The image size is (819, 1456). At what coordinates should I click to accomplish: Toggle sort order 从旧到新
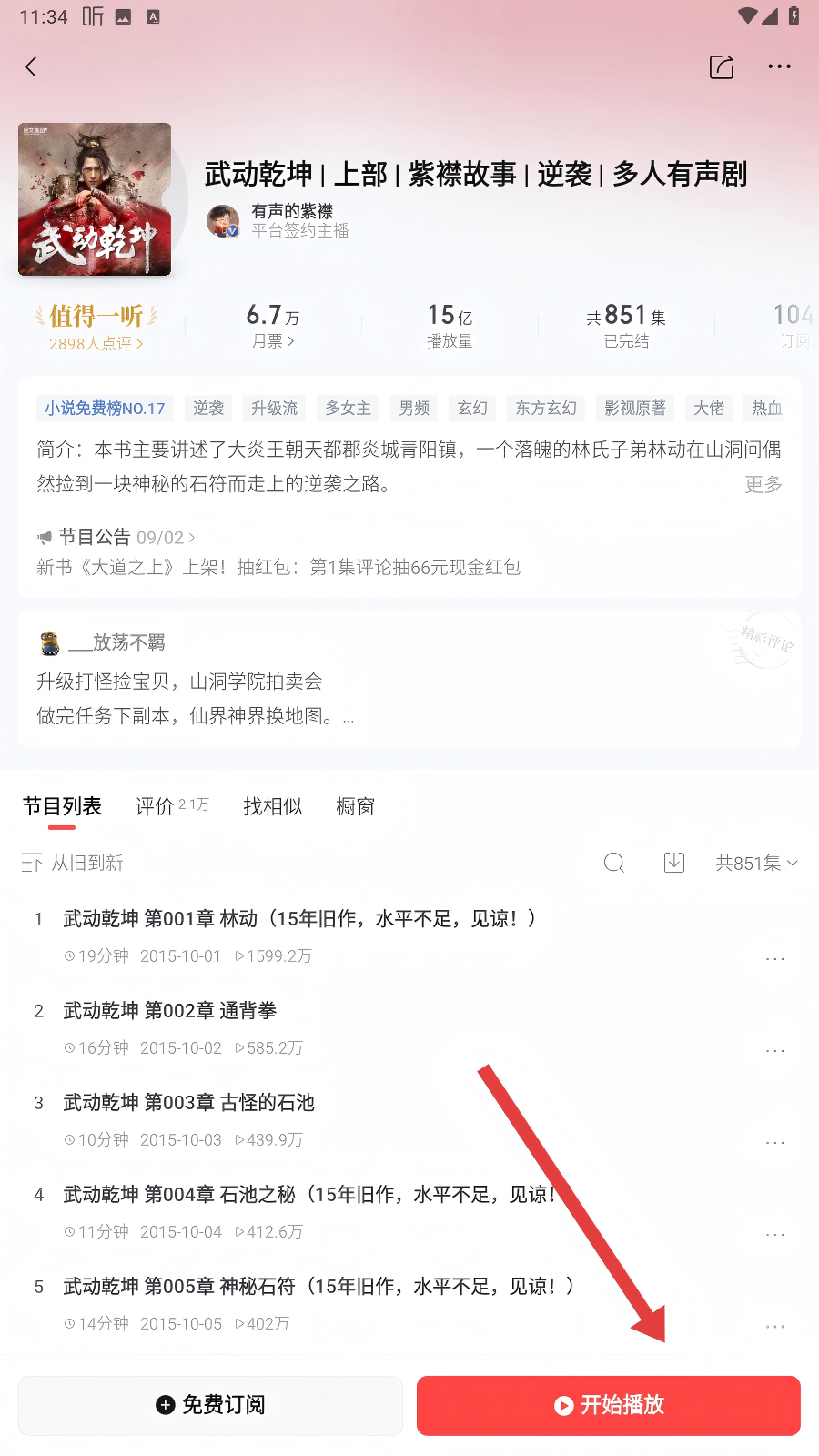[73, 863]
